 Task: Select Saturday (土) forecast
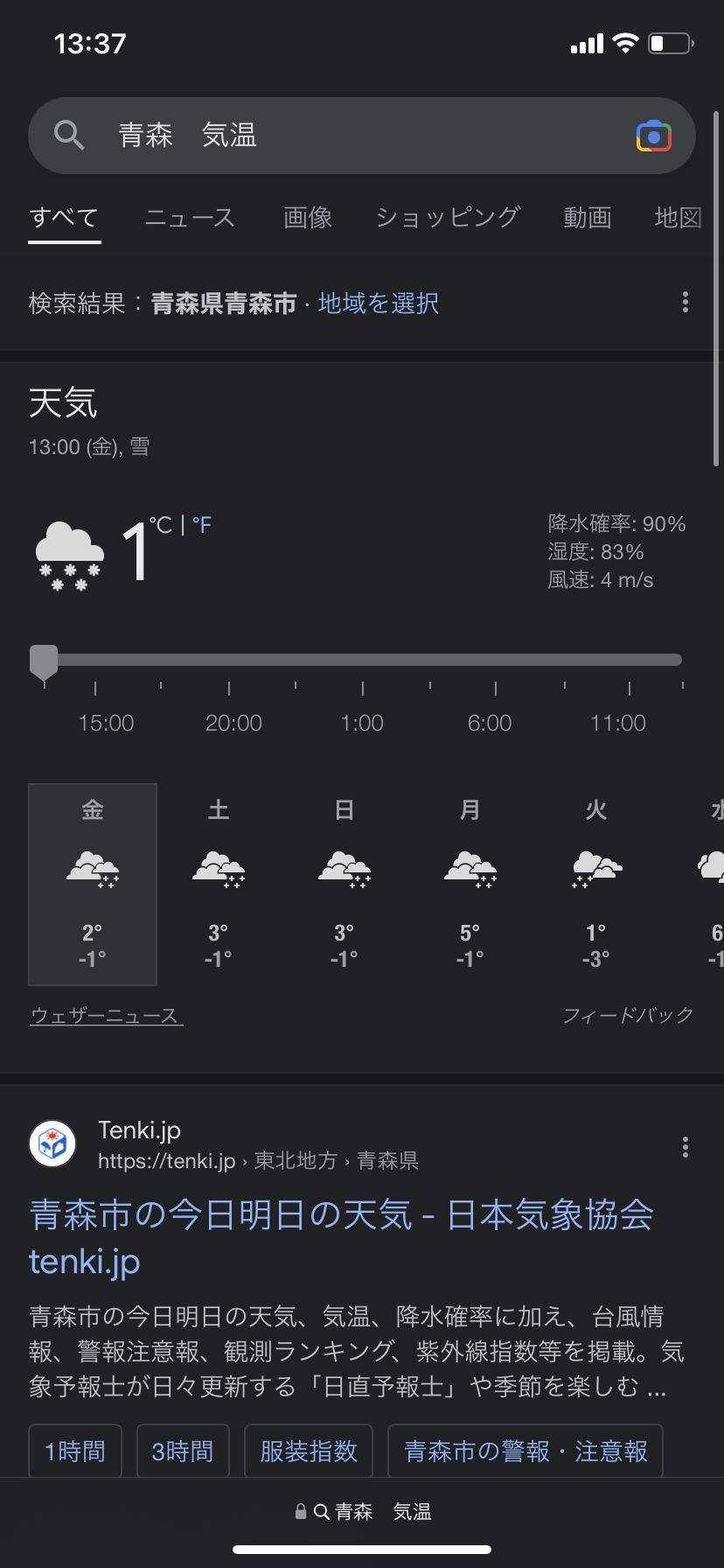(219, 884)
